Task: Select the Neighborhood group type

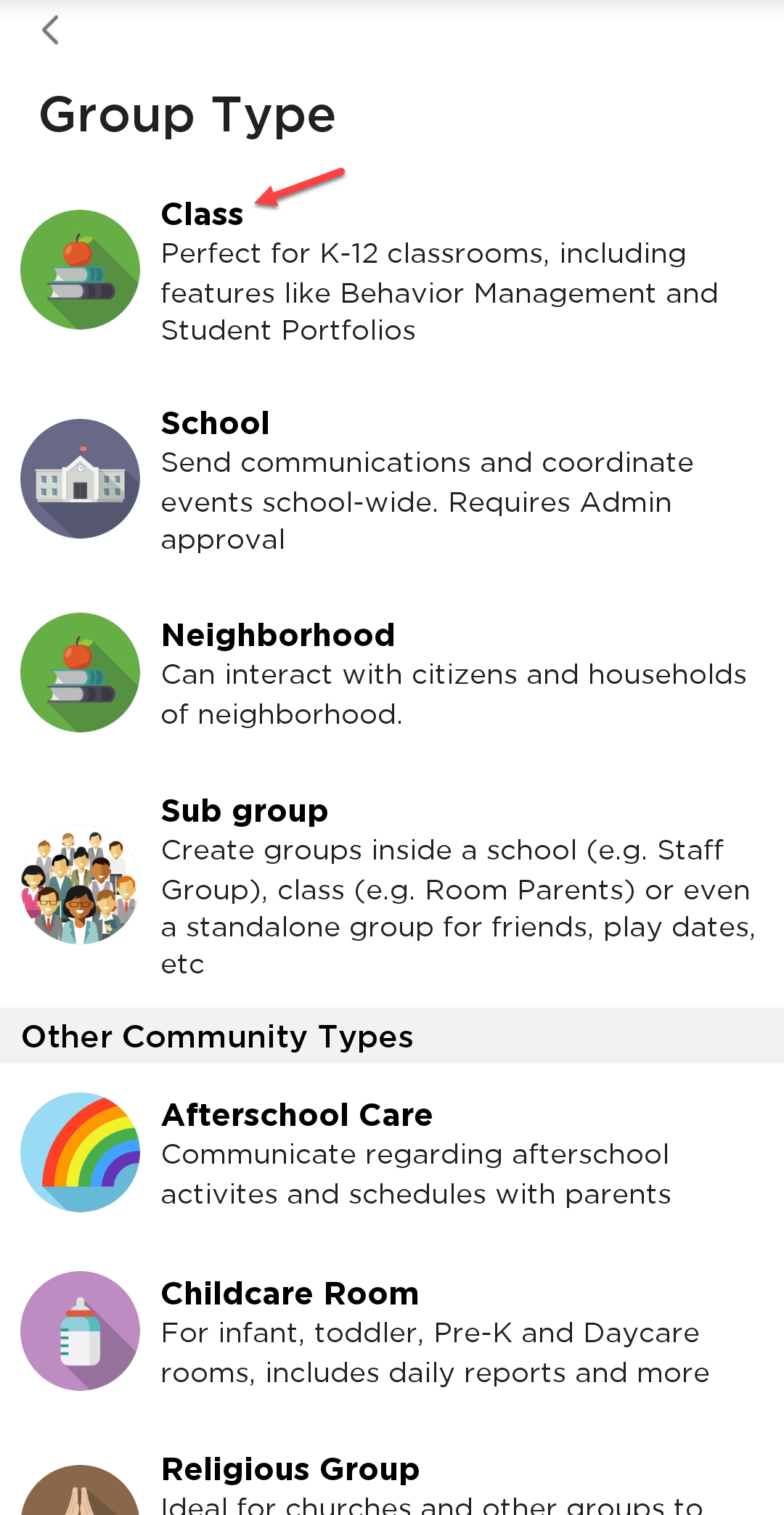Action: (x=278, y=635)
